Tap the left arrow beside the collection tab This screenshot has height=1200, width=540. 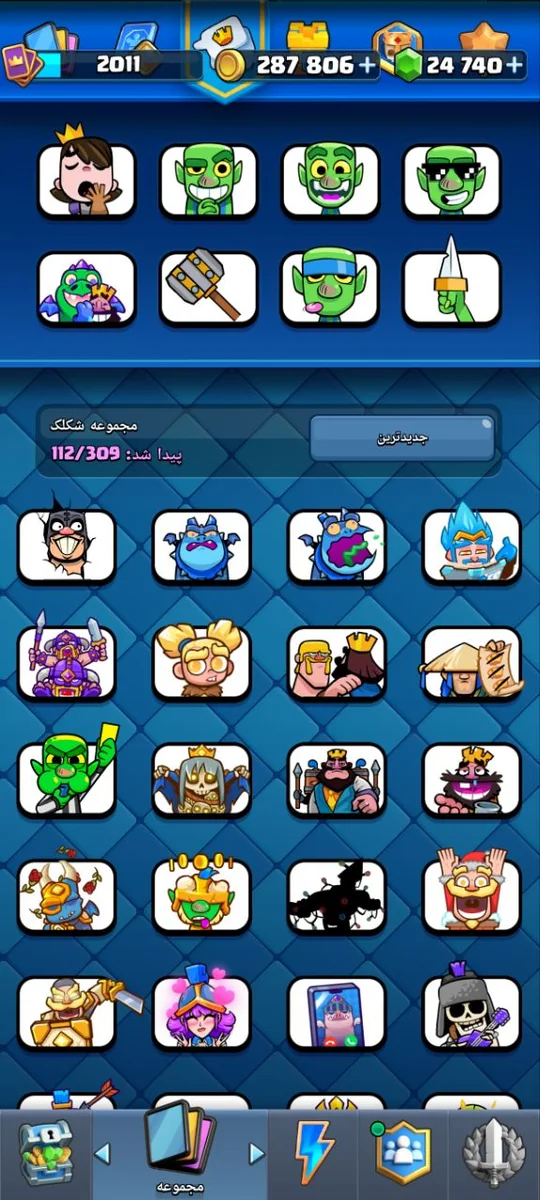point(102,1154)
